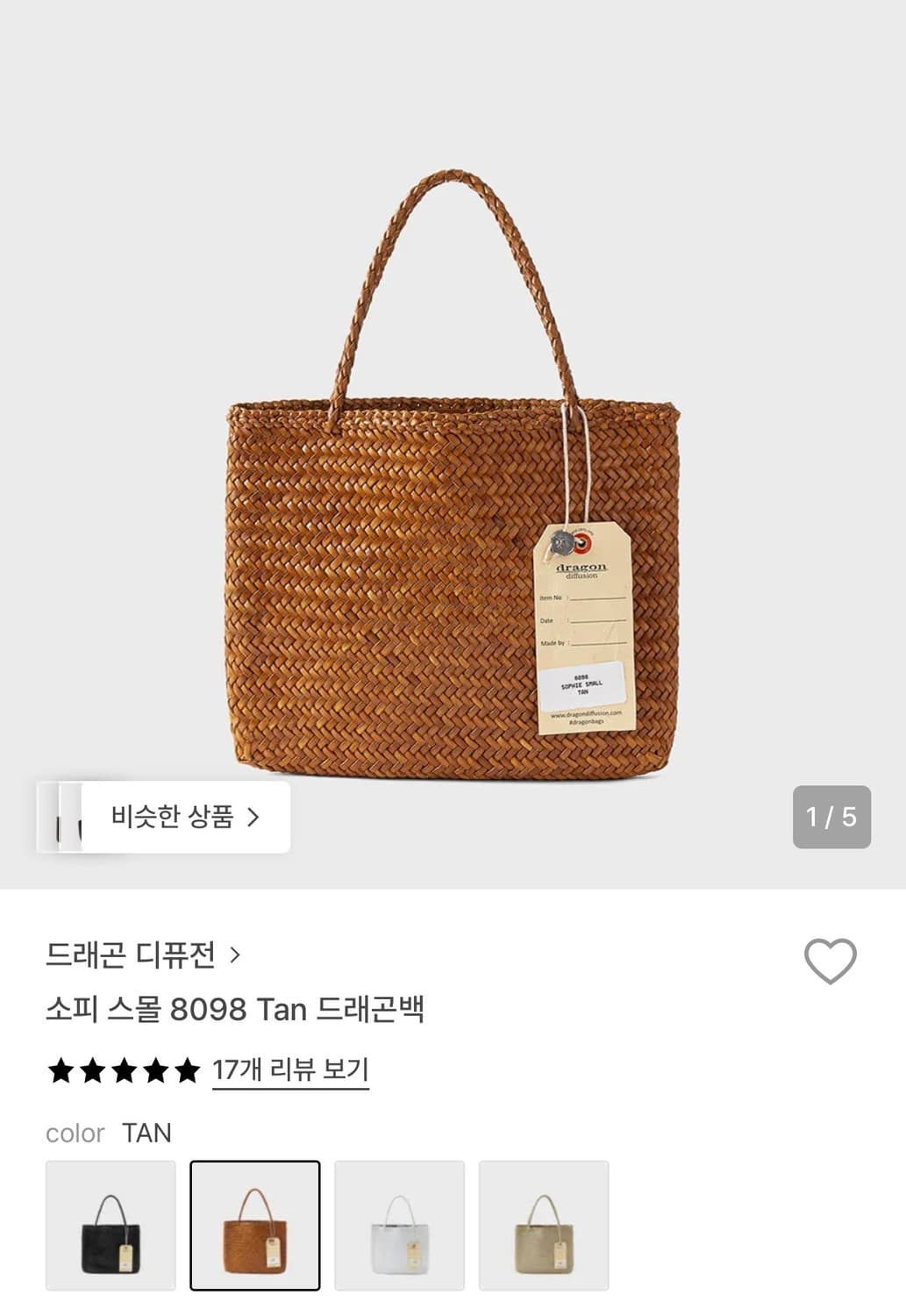The height and width of the screenshot is (1316, 906).
Task: Click the fifth star in the rating row
Action: pyautogui.click(x=189, y=1069)
